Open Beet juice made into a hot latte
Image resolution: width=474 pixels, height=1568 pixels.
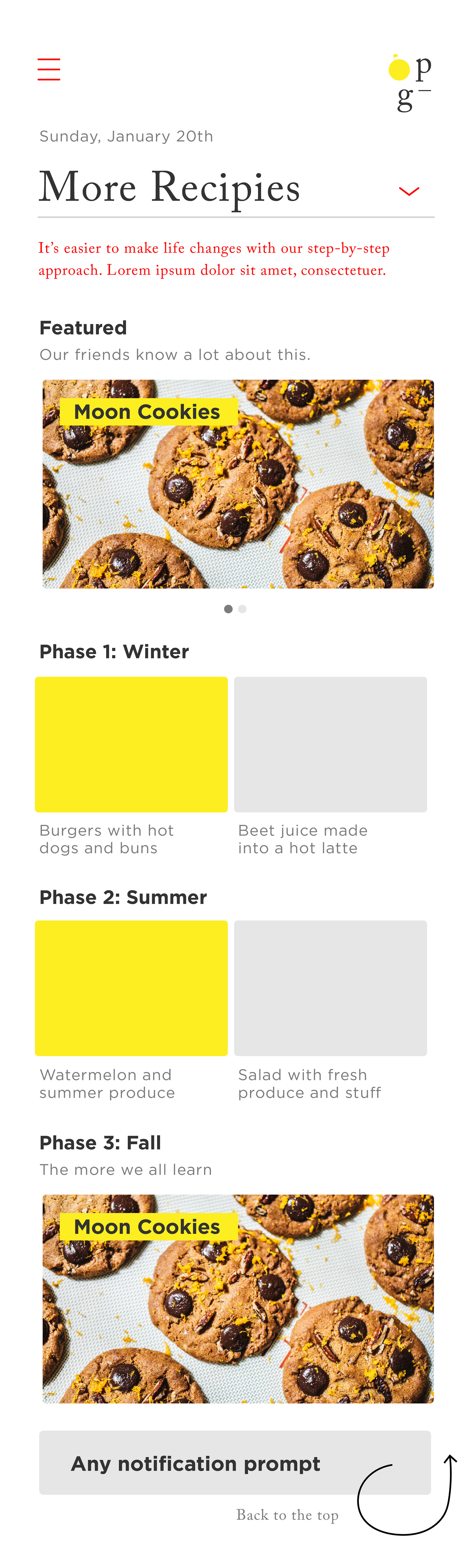click(x=330, y=744)
